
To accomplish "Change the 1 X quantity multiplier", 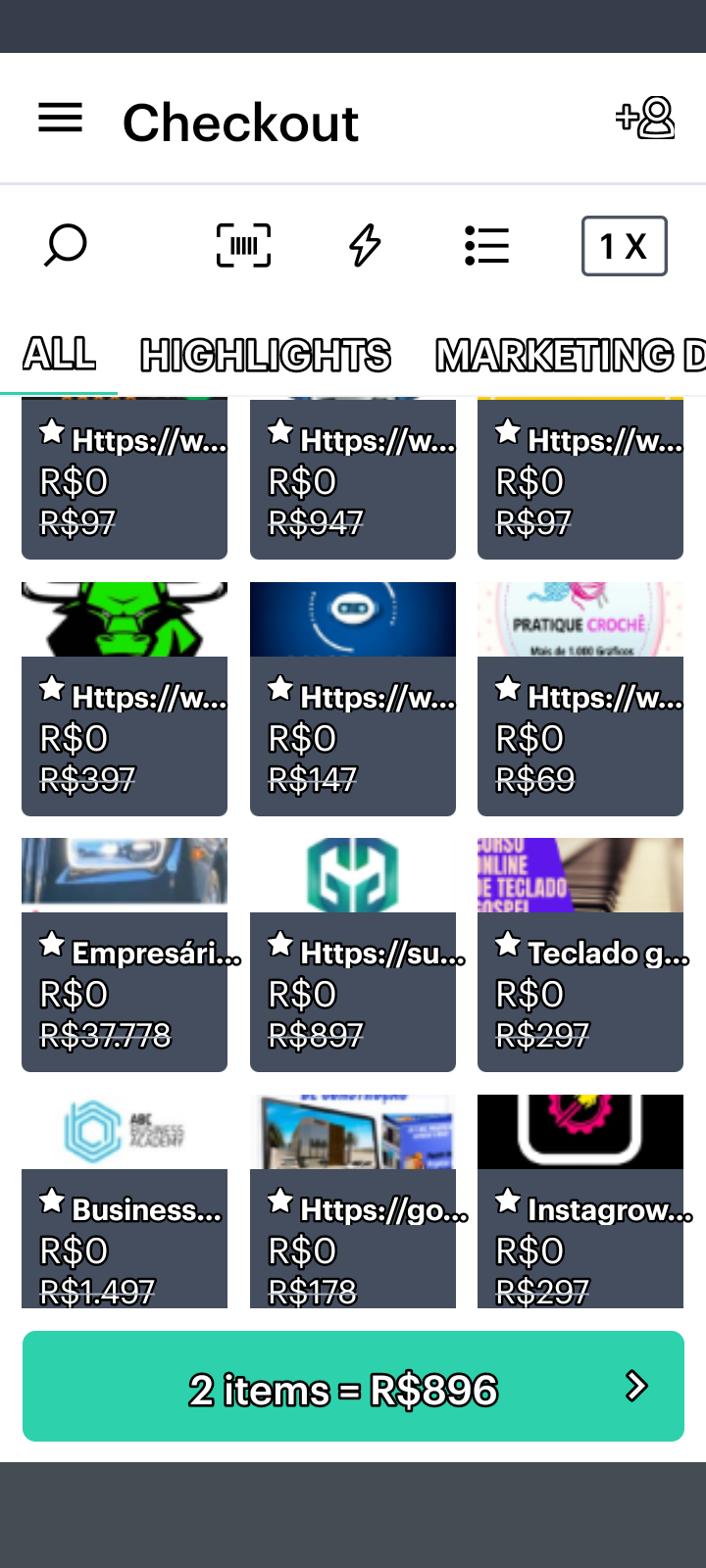I will click(624, 246).
